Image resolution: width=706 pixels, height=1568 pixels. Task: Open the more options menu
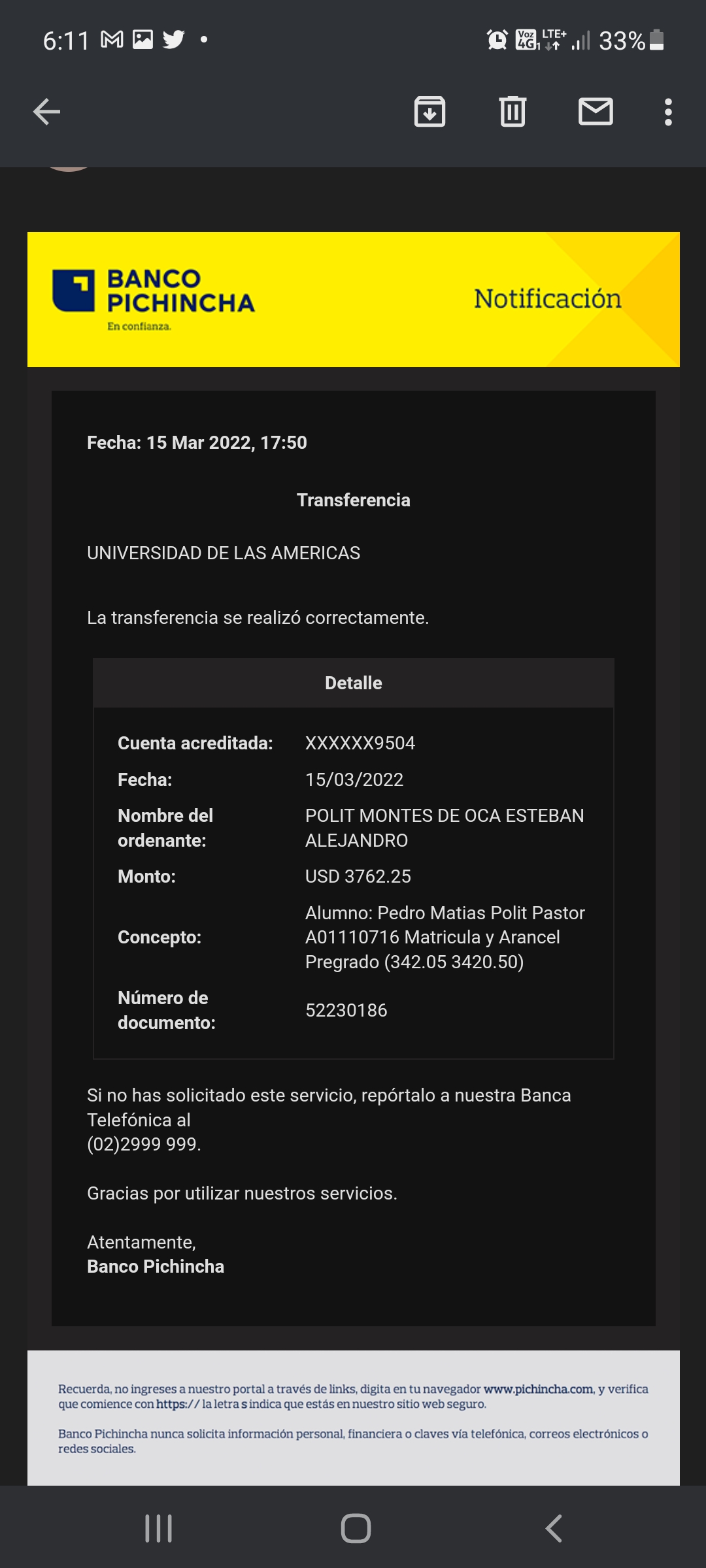coord(667,112)
